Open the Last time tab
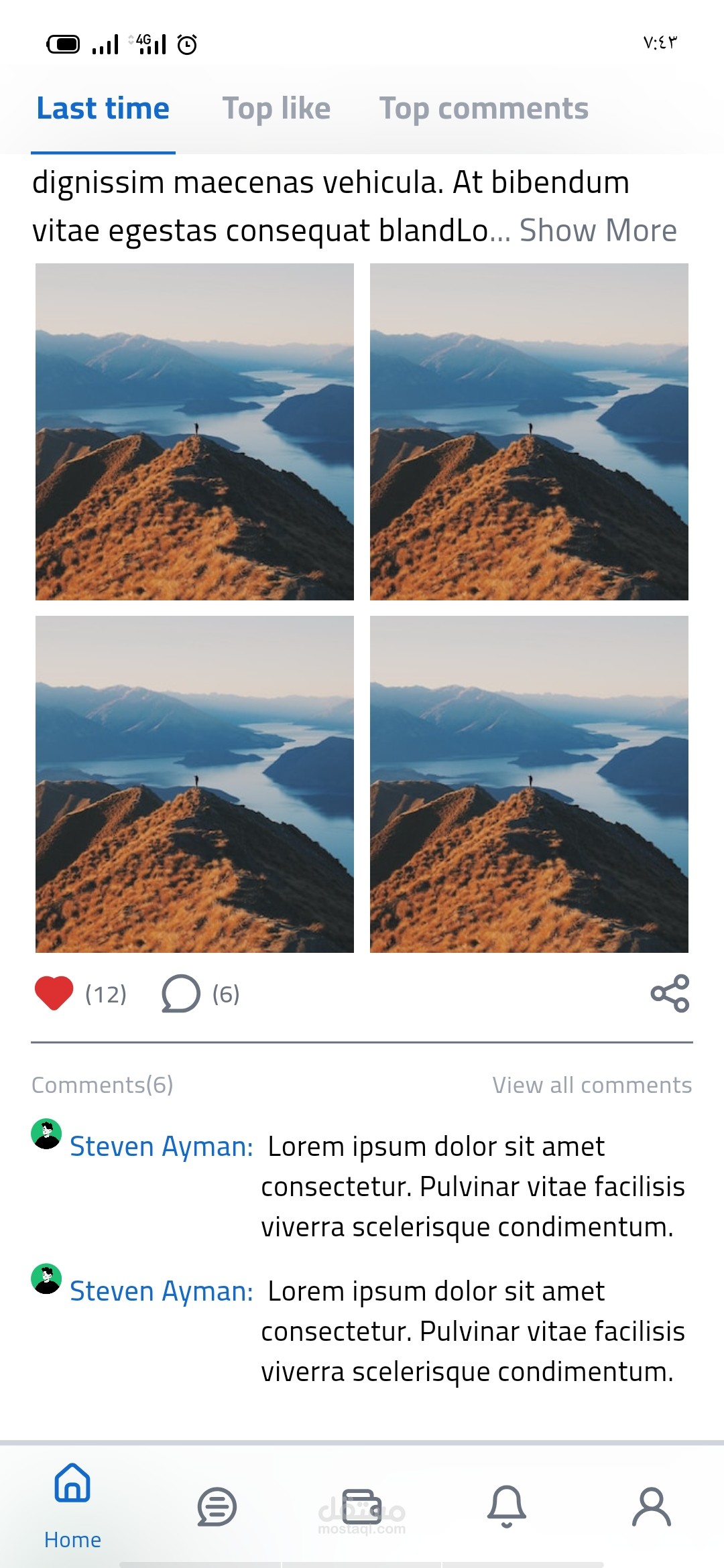Screen dimensions: 724x1568 103,109
